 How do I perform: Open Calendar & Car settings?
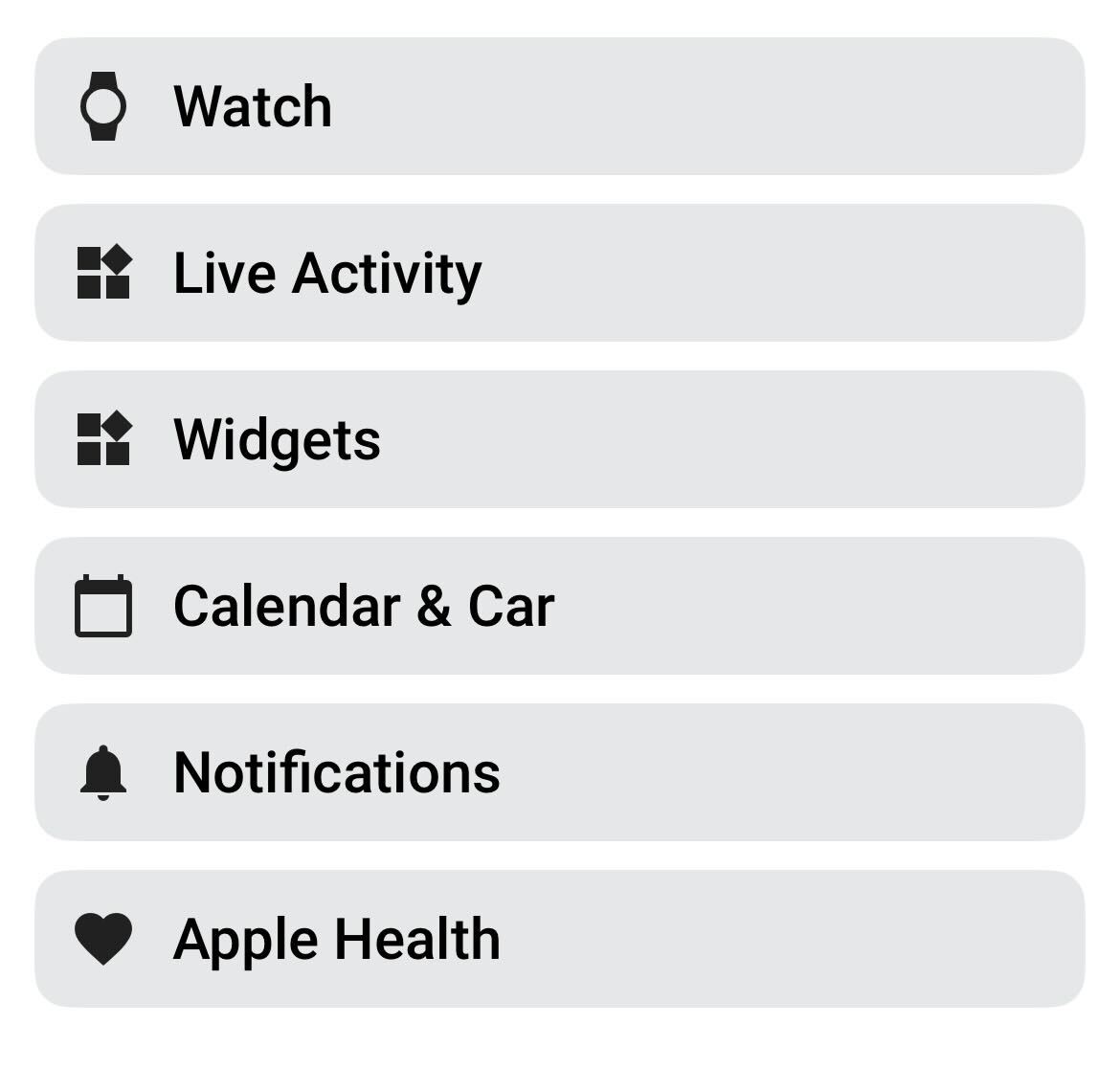coord(559,606)
